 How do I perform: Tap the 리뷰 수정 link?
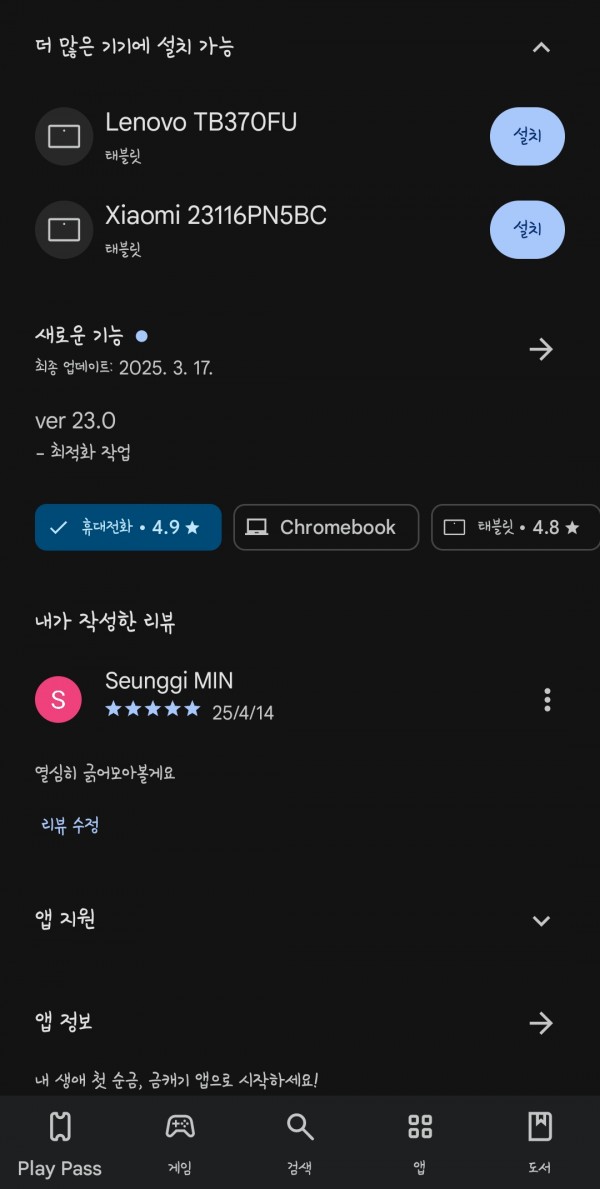tap(71, 825)
